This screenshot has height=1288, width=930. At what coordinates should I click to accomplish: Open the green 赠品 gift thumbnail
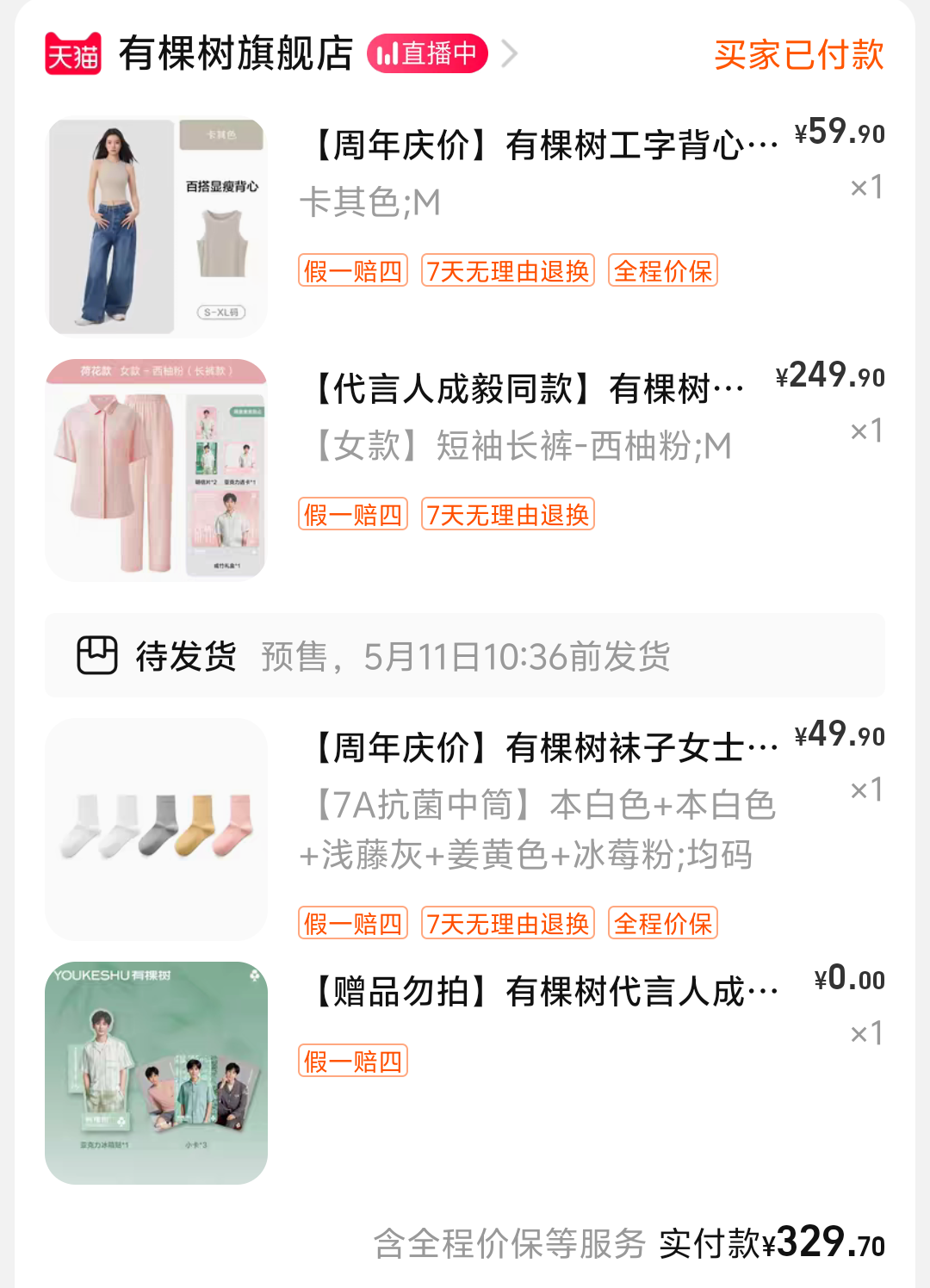coord(156,1073)
